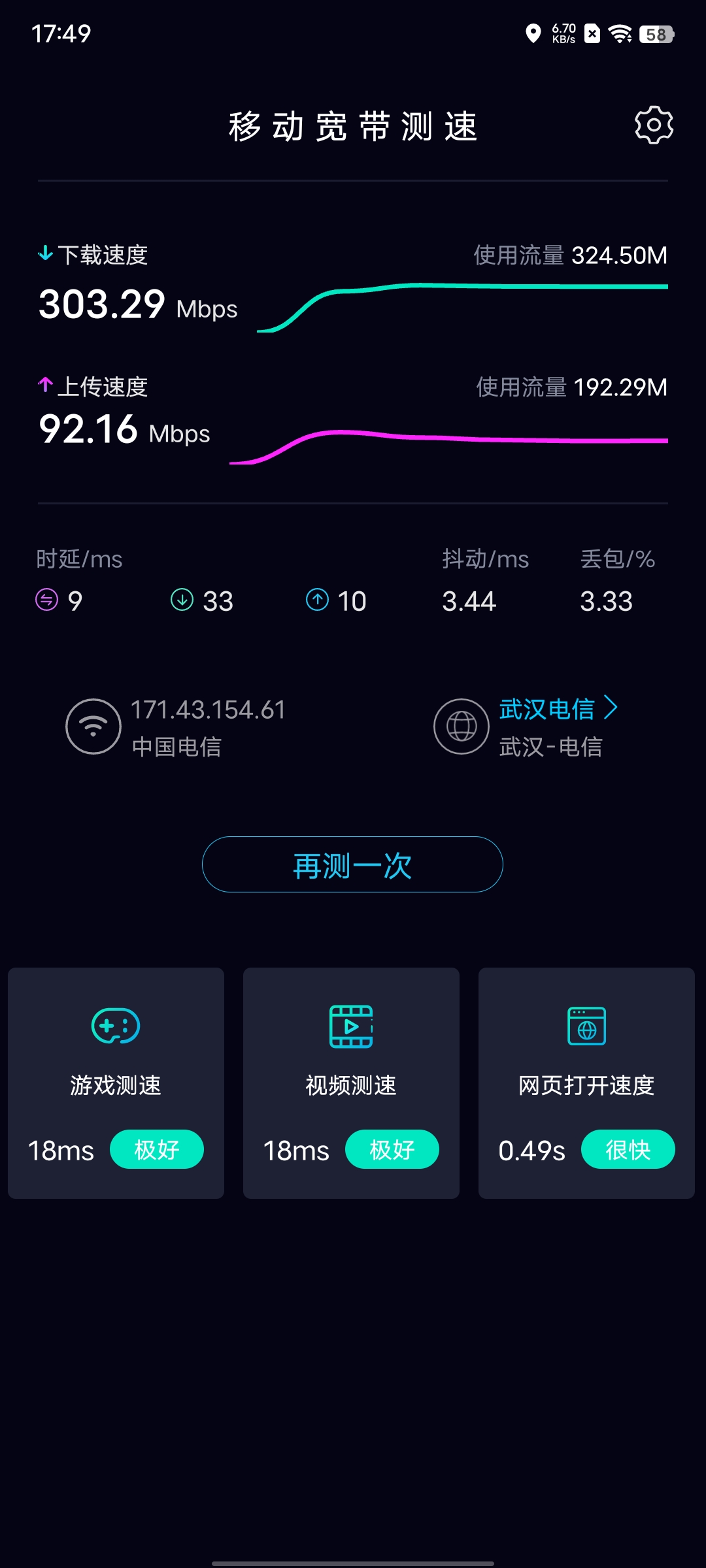The image size is (706, 1568).
Task: Open the 网页打开速度 webpage speed card
Action: [586, 1083]
